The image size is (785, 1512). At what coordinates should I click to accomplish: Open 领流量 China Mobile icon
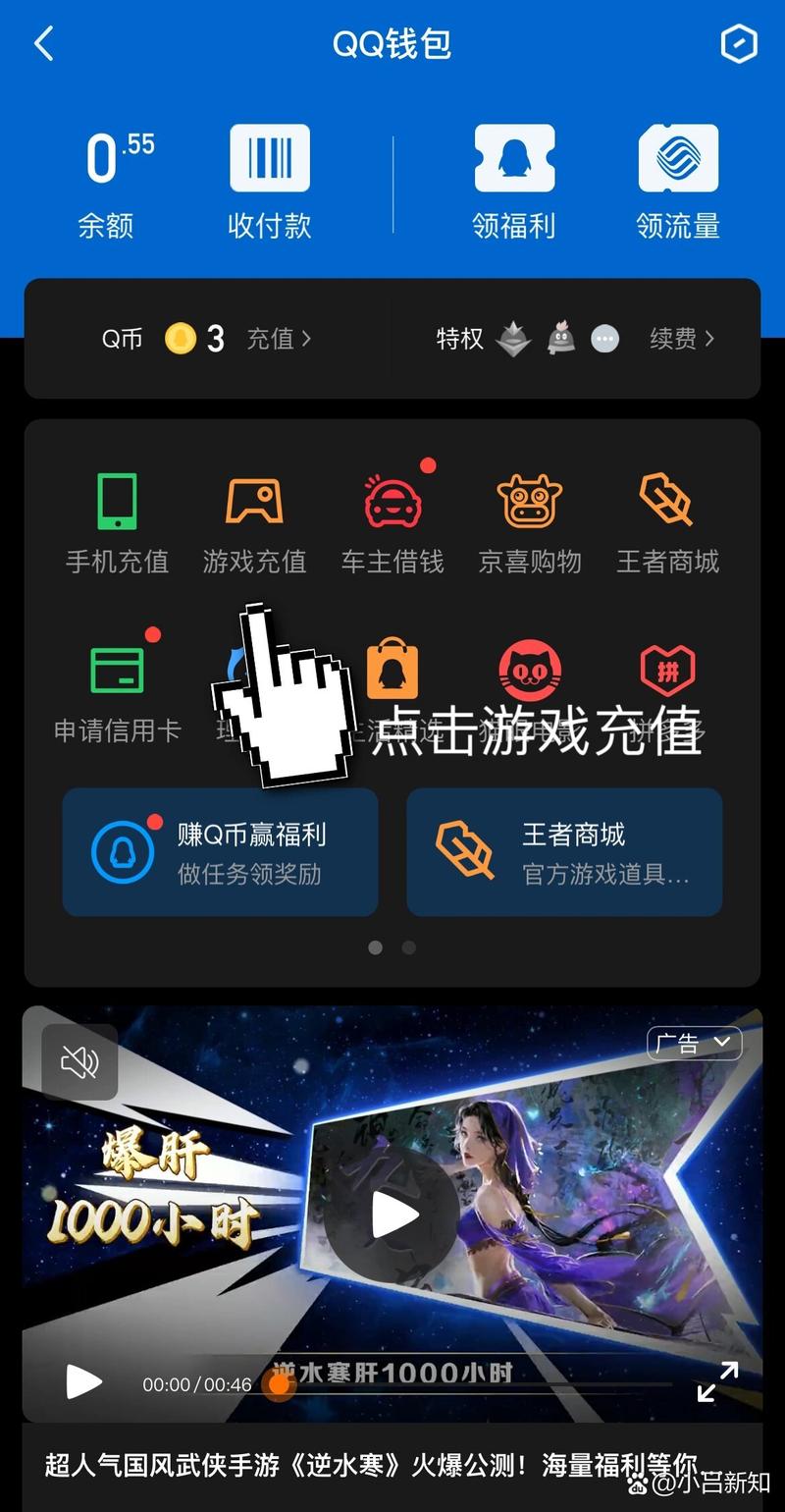[678, 155]
